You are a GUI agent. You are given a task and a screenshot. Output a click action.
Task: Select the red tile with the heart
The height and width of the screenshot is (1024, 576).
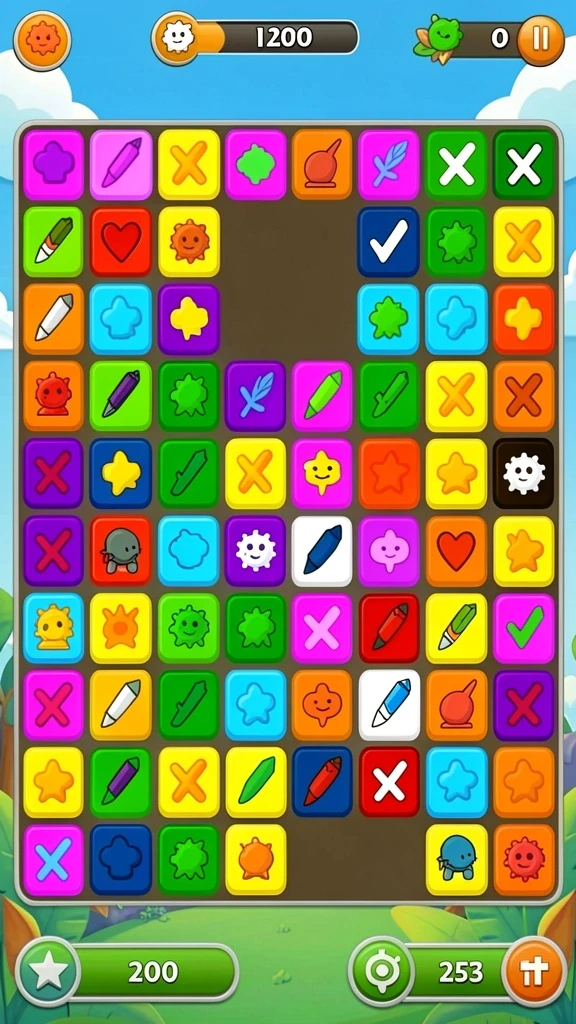click(121, 242)
